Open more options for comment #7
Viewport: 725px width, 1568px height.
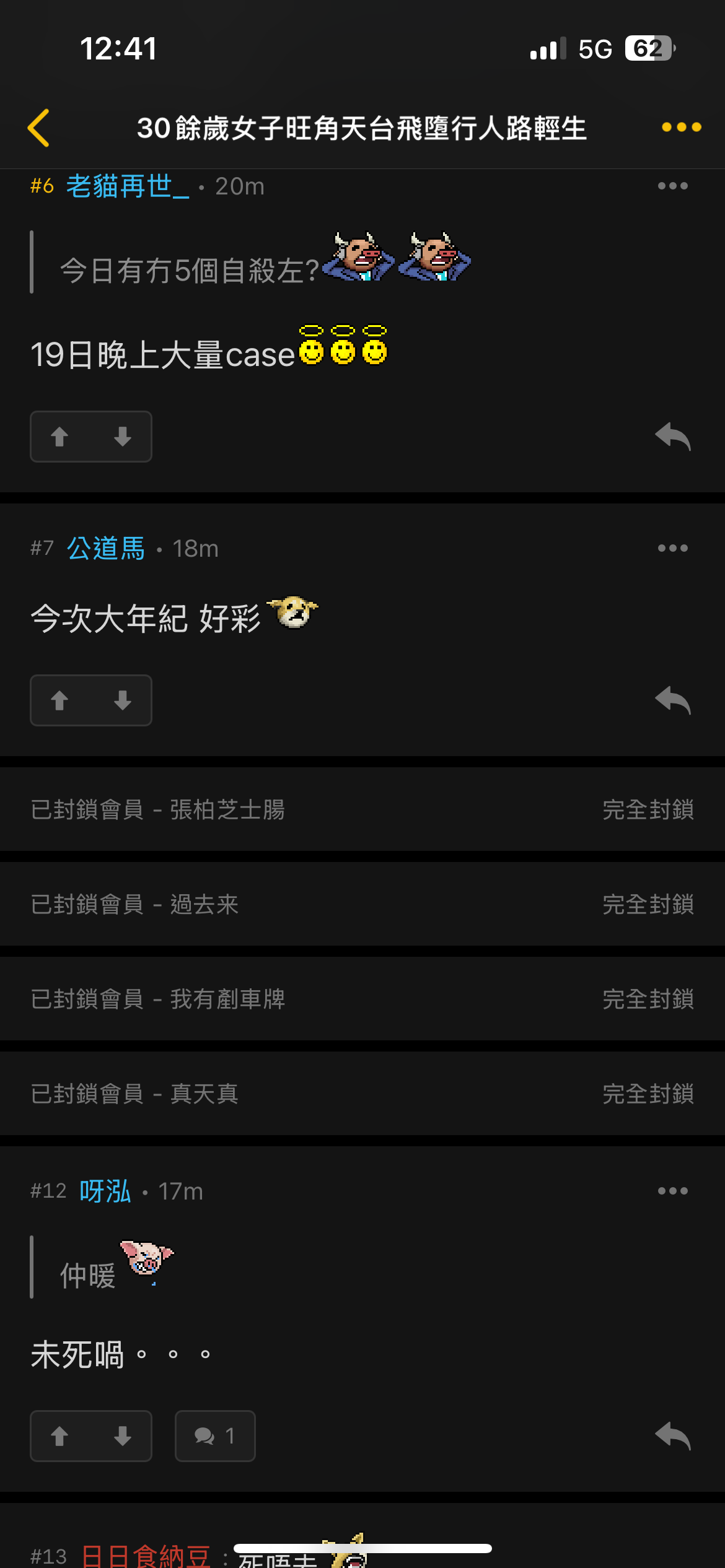[x=672, y=549]
